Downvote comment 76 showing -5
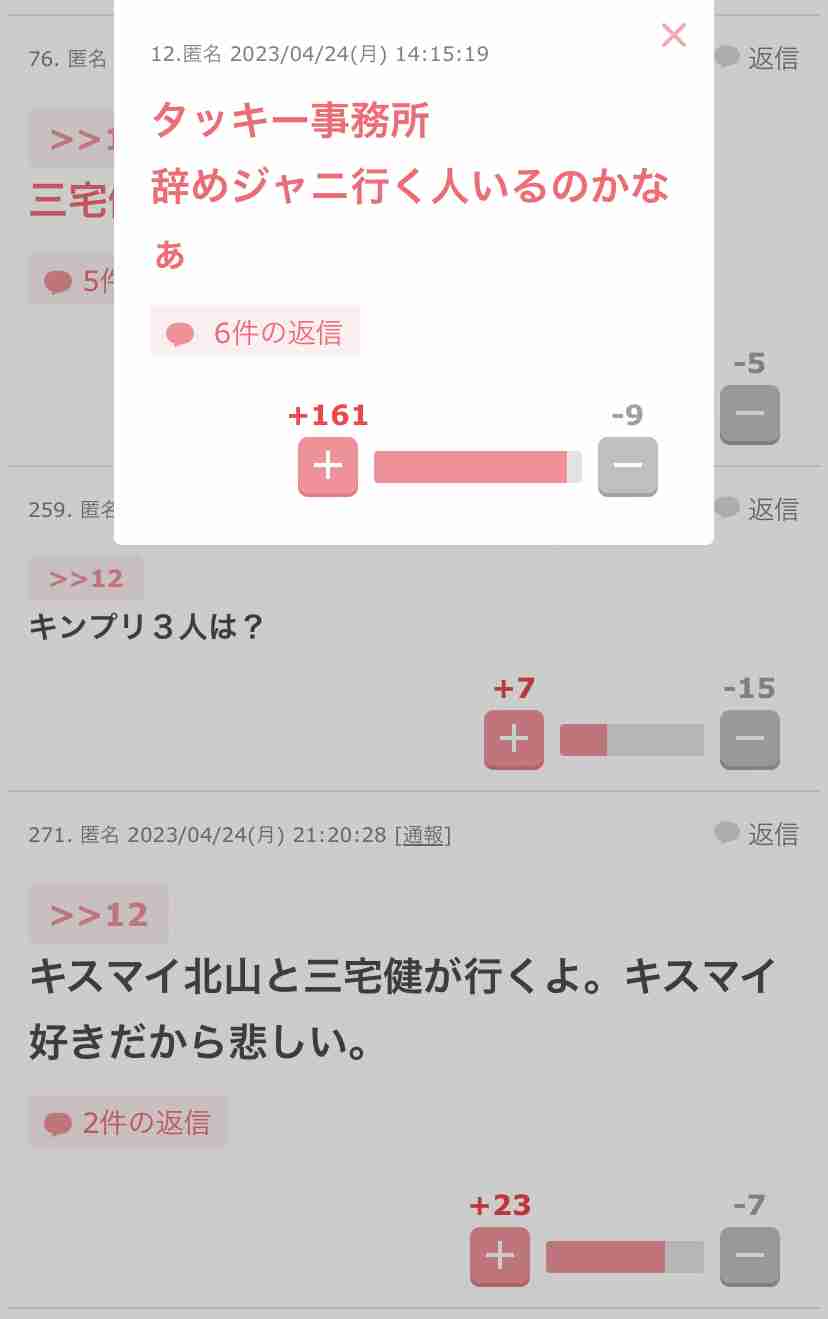The width and height of the screenshot is (828, 1319). tap(749, 414)
